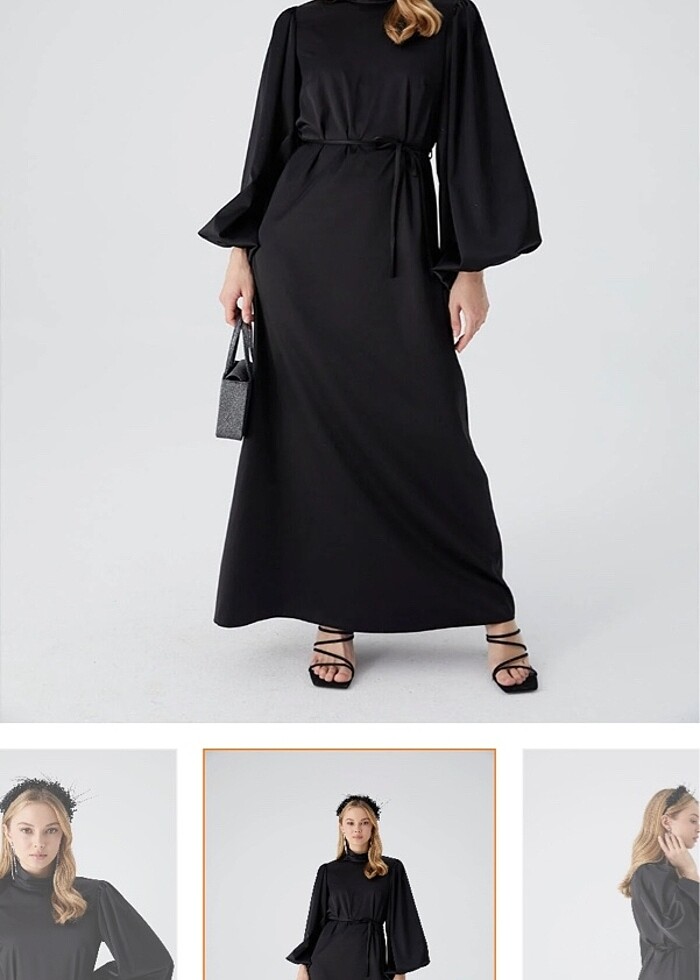
Task: Select the close-up portrait thumbnail with headband
Action: [x=88, y=865]
